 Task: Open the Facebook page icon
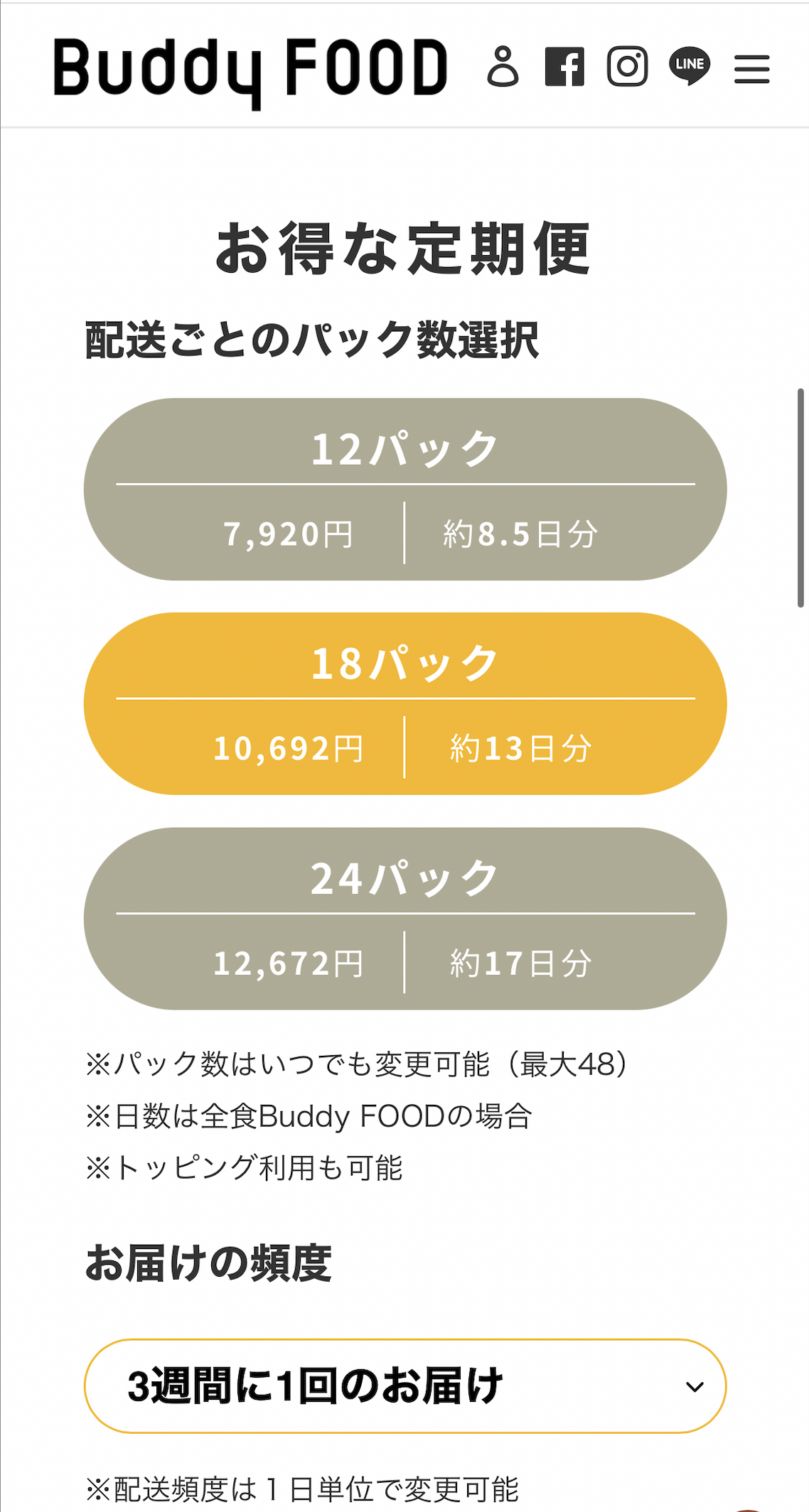pos(564,67)
